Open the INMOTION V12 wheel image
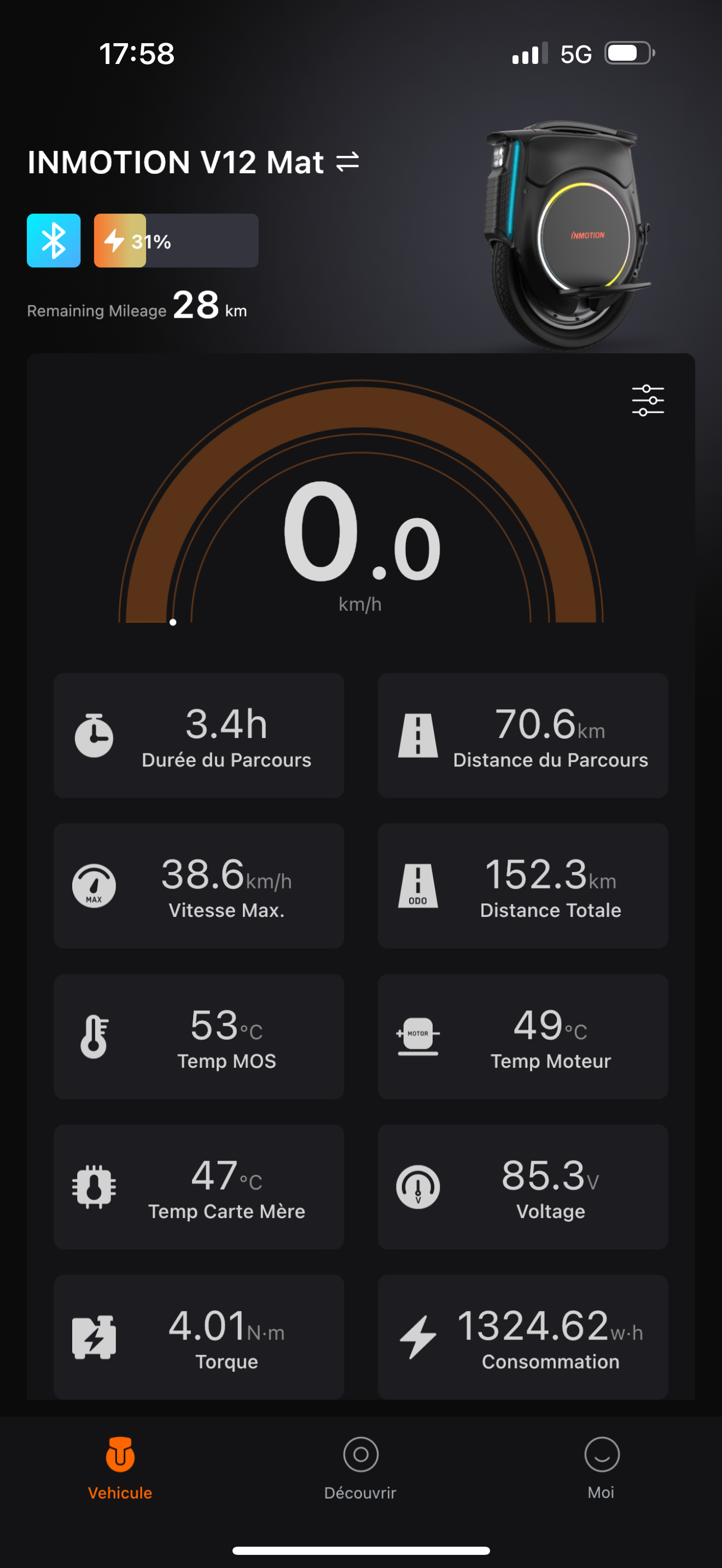 point(567,235)
